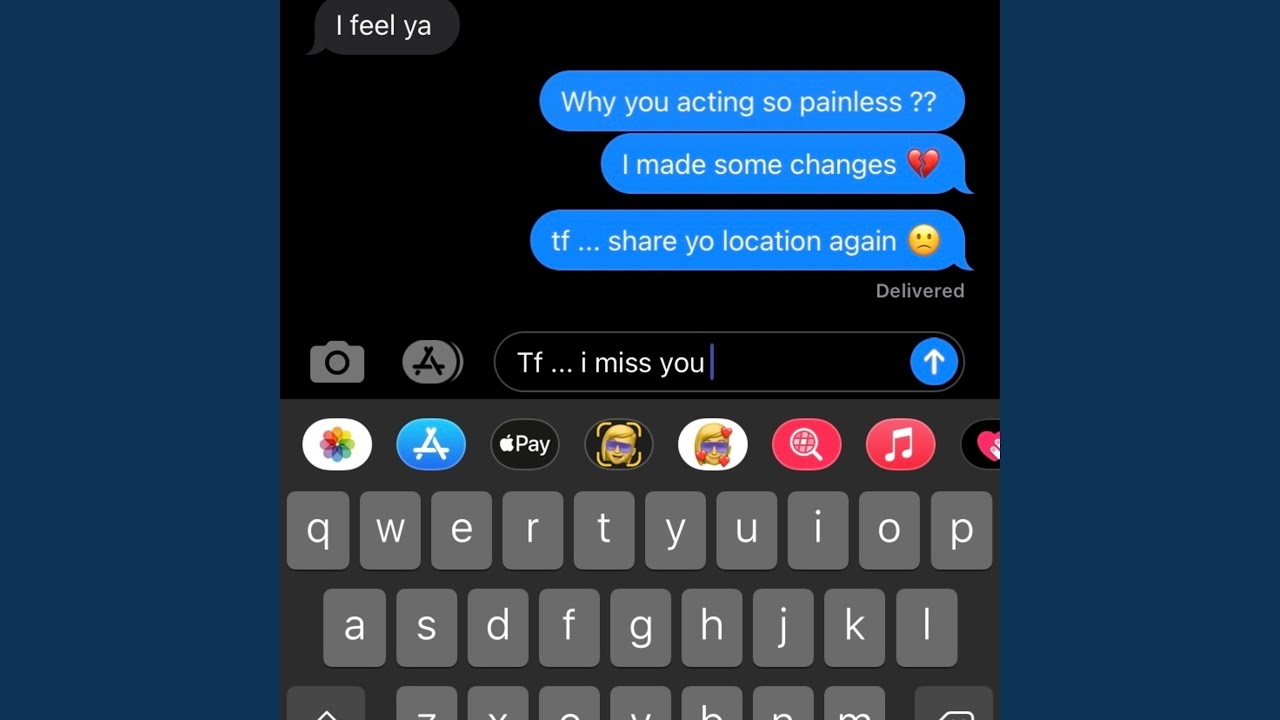This screenshot has width=1280, height=720.
Task: Open Apple Pay in the app strip
Action: point(525,445)
